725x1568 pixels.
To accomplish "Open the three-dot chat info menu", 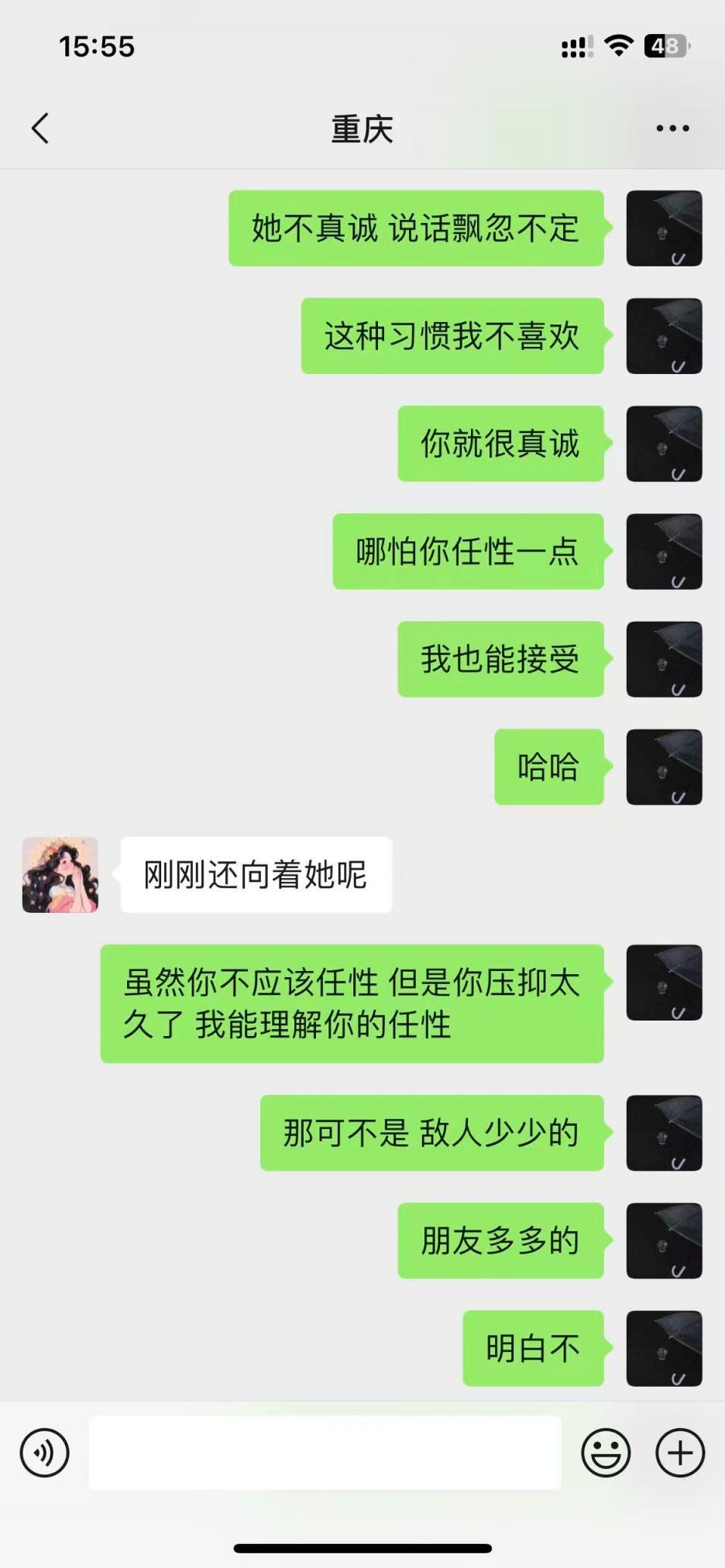I will (672, 129).
